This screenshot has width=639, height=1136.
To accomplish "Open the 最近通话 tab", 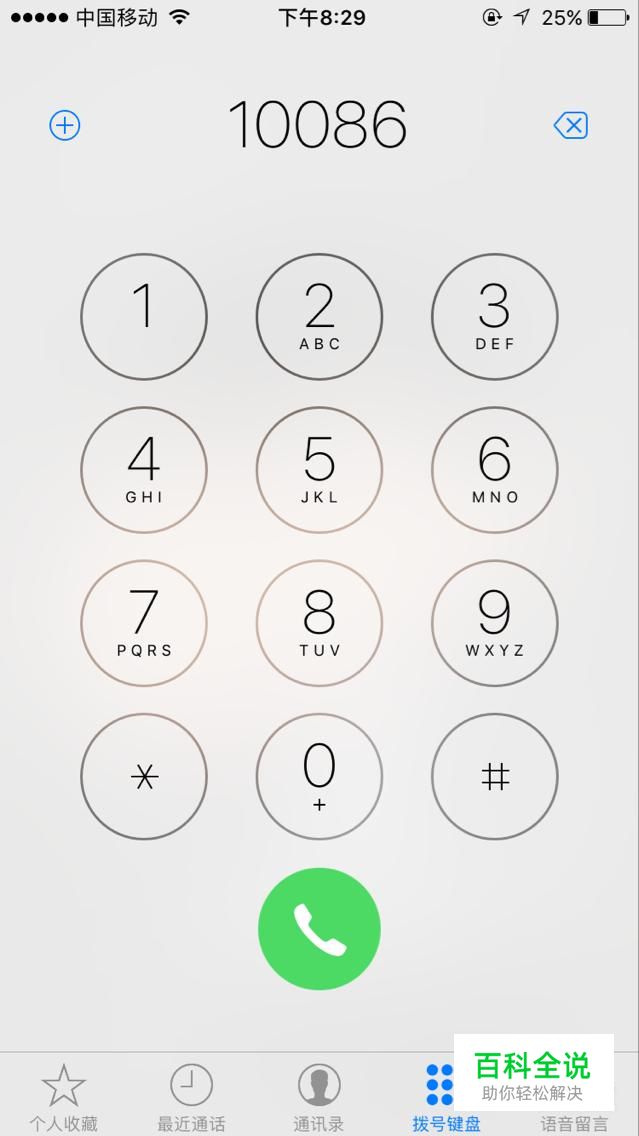I will (x=191, y=1097).
